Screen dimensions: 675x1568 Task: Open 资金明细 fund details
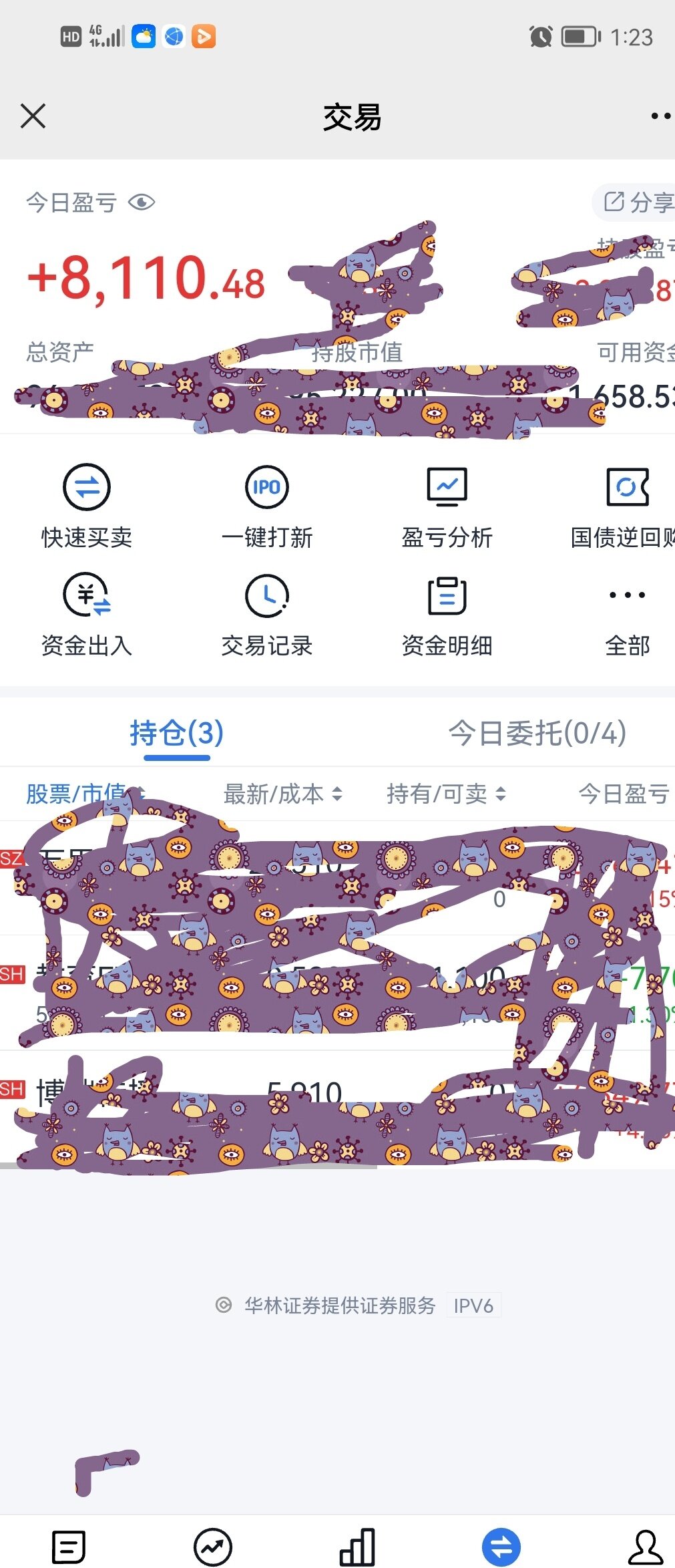447,616
